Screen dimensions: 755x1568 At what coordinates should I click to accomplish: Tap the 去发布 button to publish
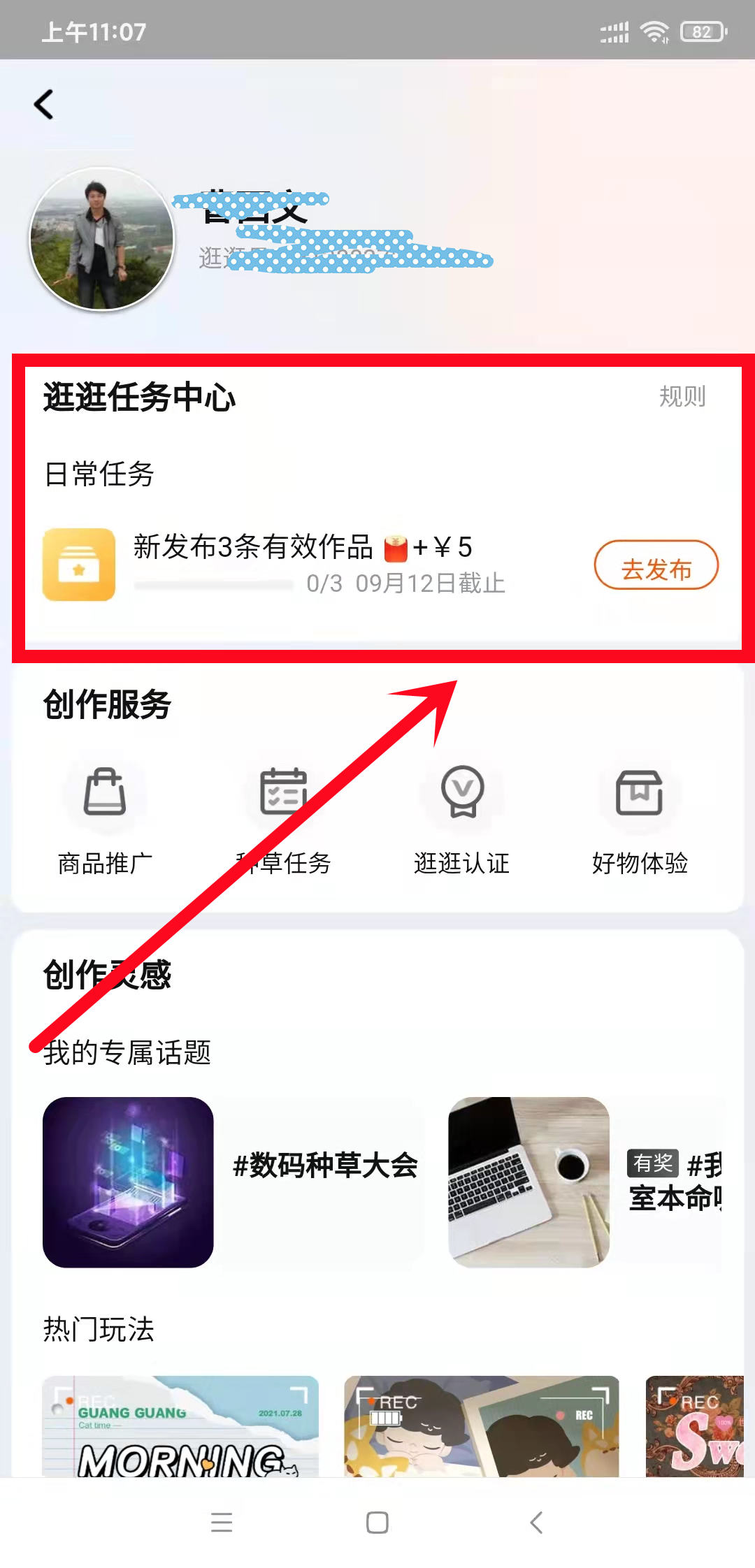coord(656,566)
